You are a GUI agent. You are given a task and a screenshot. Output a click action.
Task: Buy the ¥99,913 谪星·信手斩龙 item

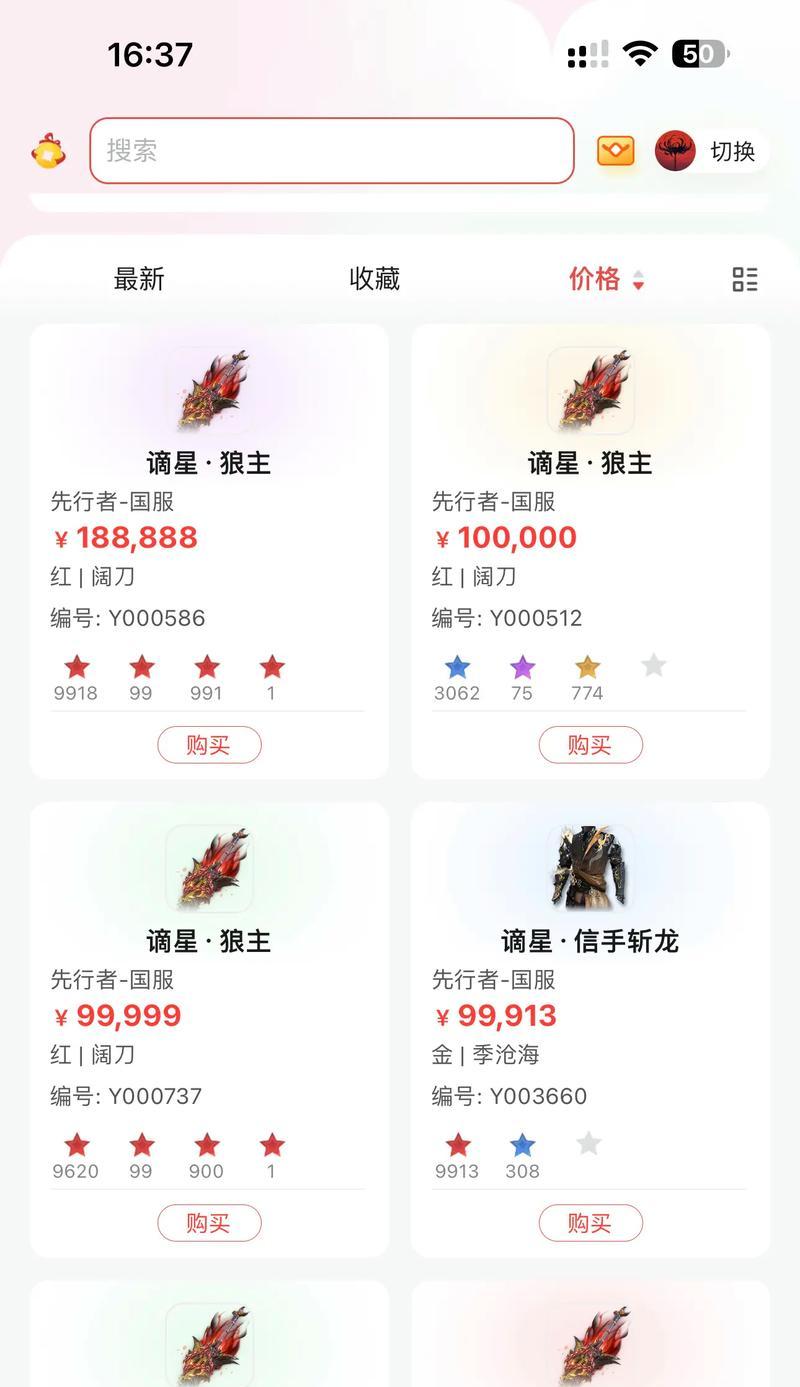pos(590,1223)
